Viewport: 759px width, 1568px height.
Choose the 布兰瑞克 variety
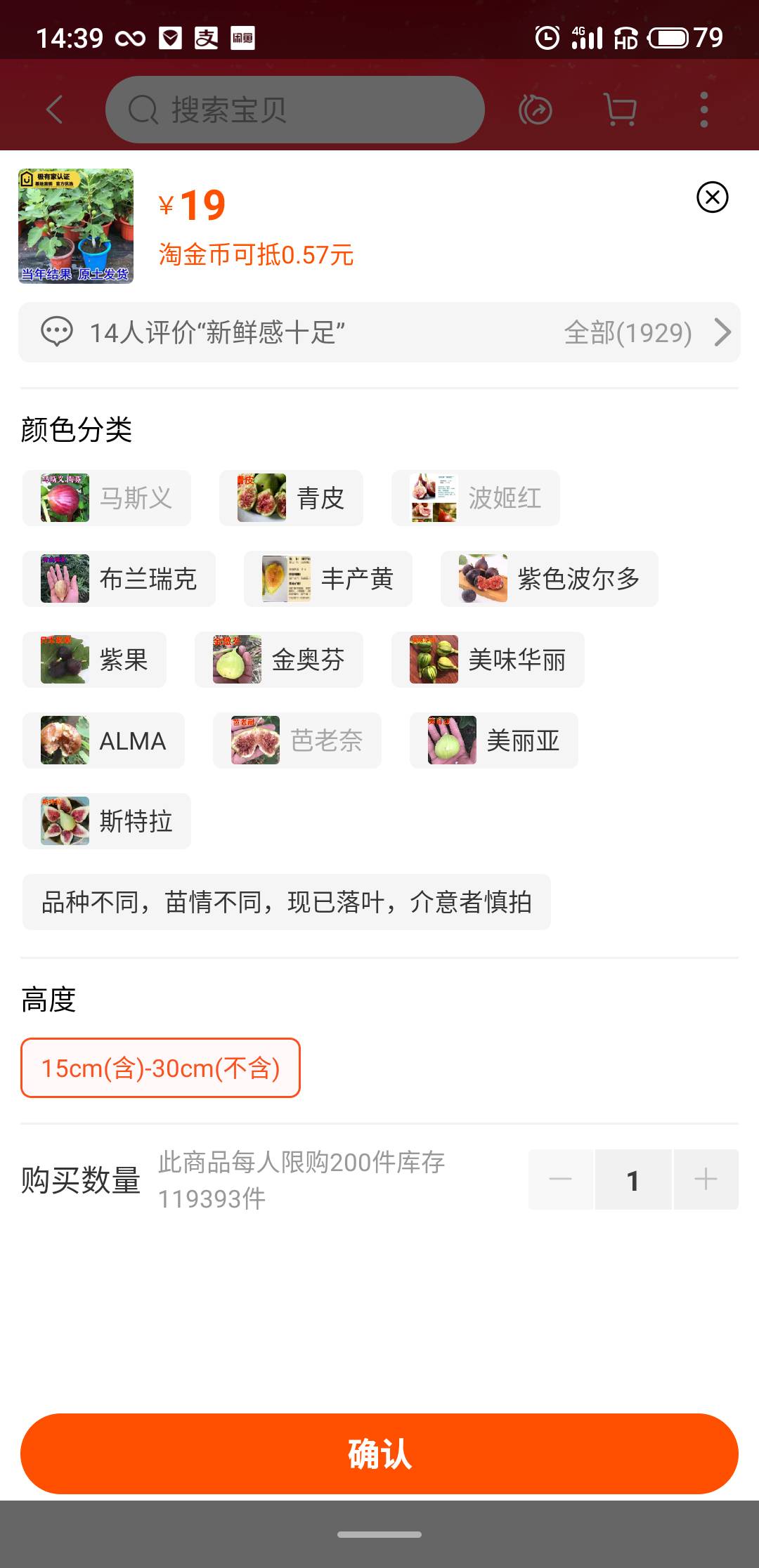pos(119,579)
